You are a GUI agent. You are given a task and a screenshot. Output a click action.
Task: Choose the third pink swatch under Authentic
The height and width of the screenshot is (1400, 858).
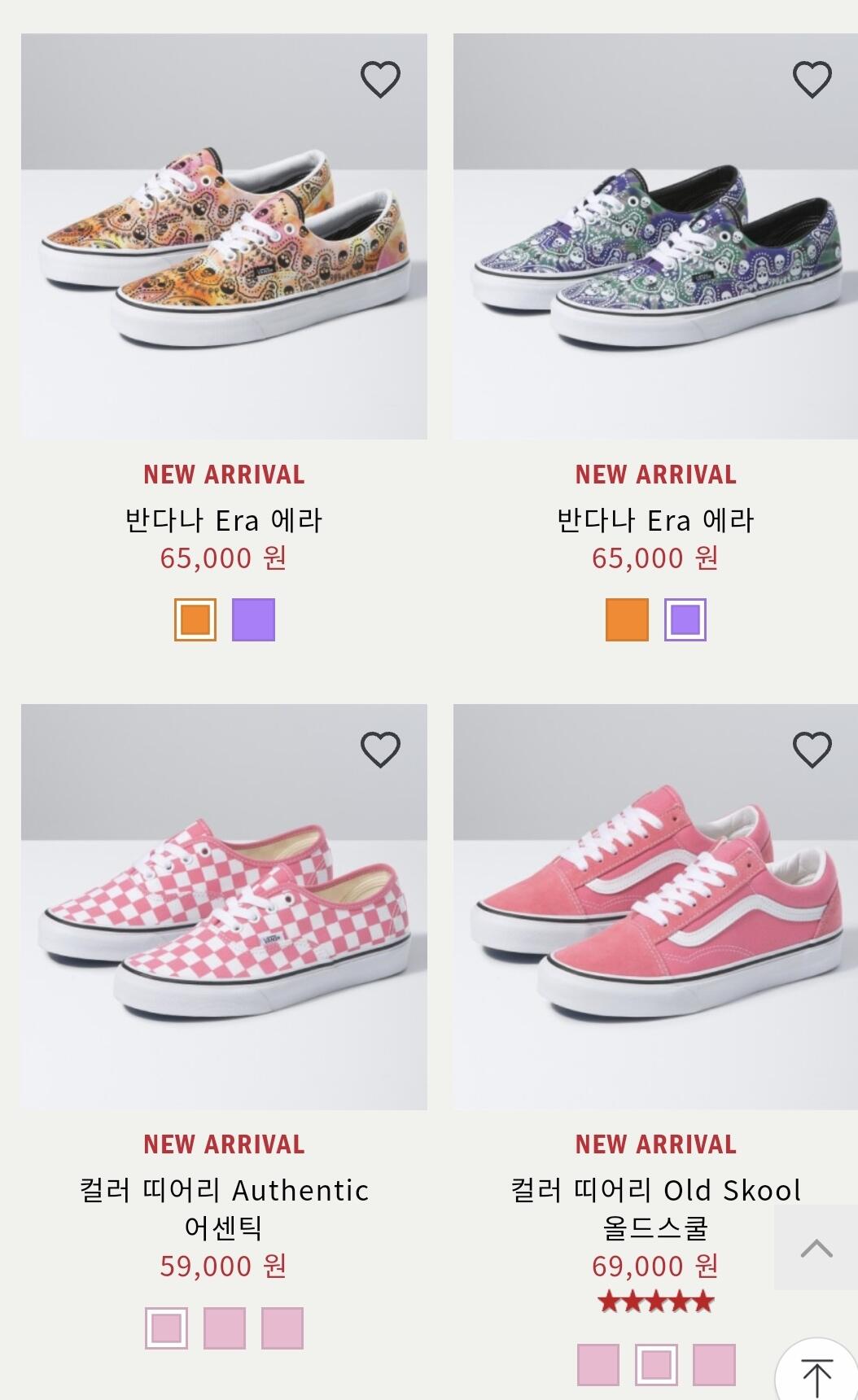(x=282, y=1328)
